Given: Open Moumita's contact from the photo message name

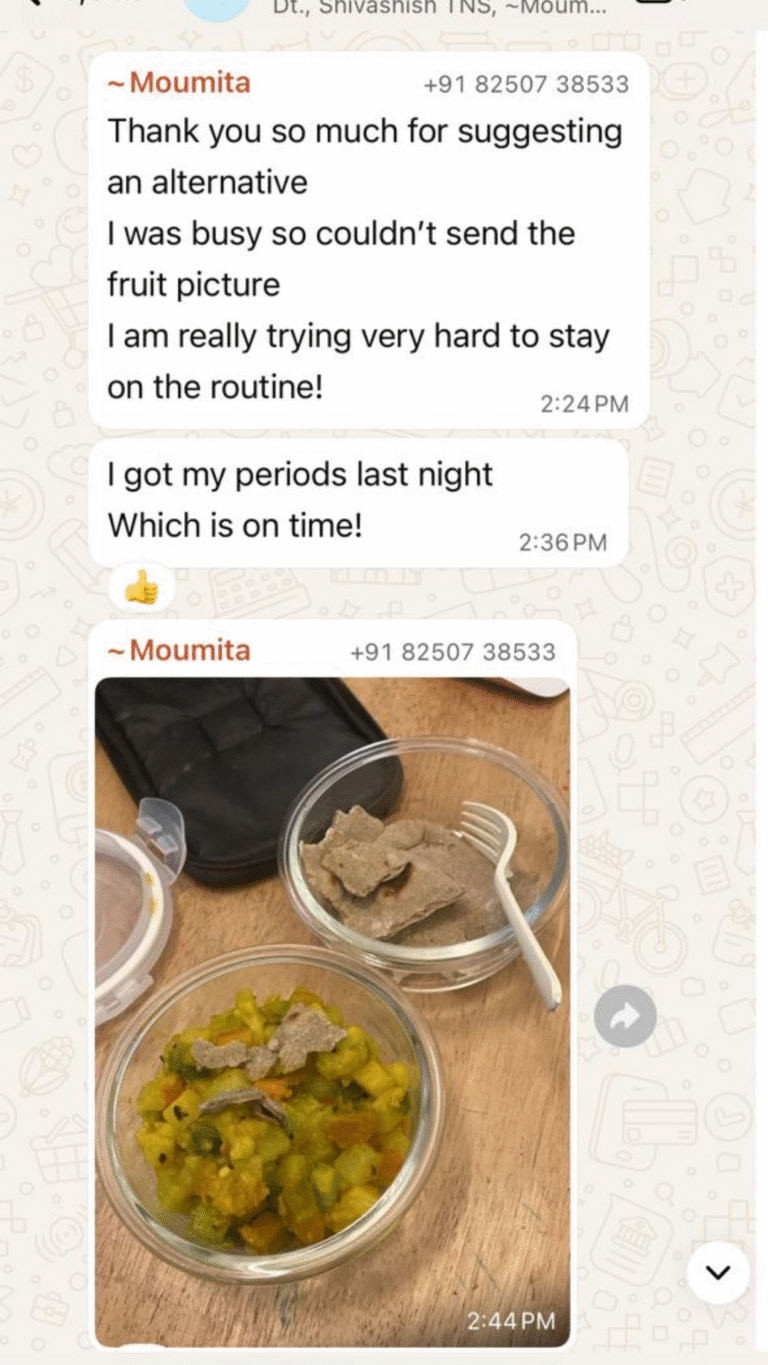Looking at the screenshot, I should click(x=180, y=651).
